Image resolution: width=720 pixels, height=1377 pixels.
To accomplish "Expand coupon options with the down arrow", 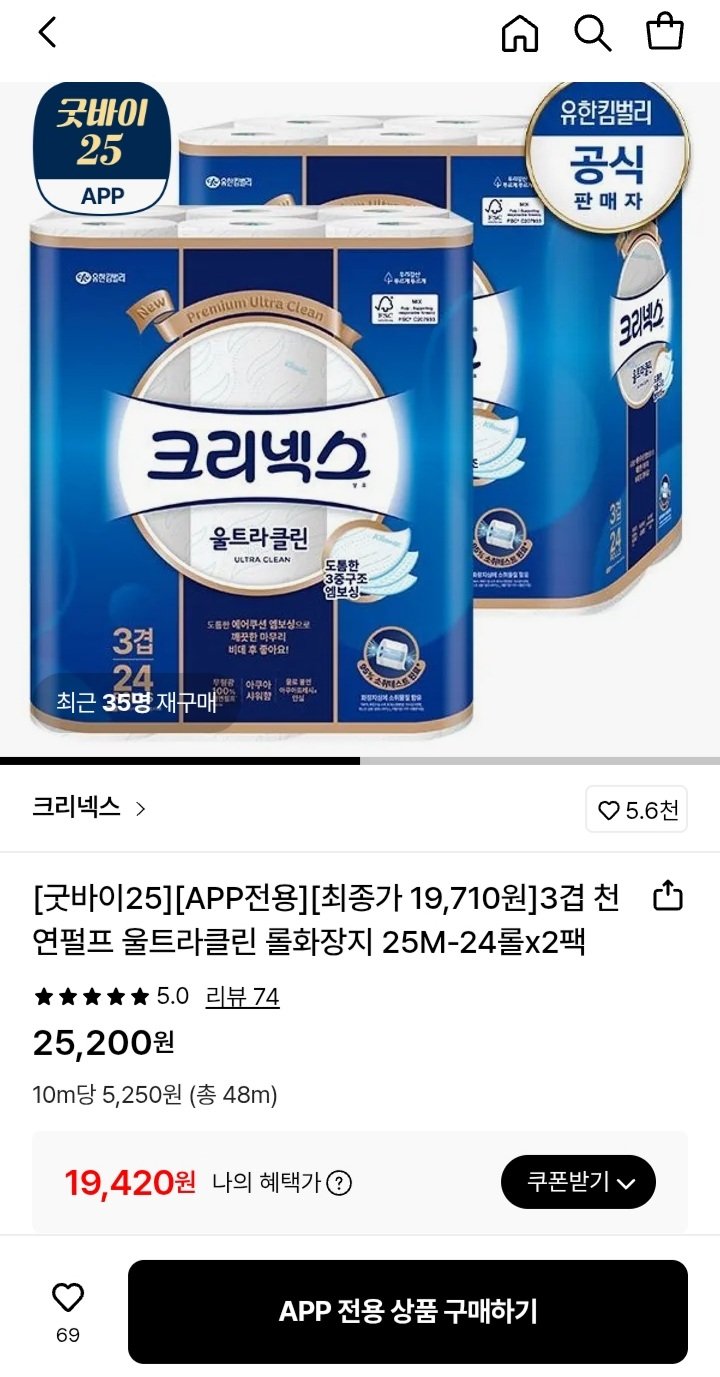I will pyautogui.click(x=627, y=1181).
